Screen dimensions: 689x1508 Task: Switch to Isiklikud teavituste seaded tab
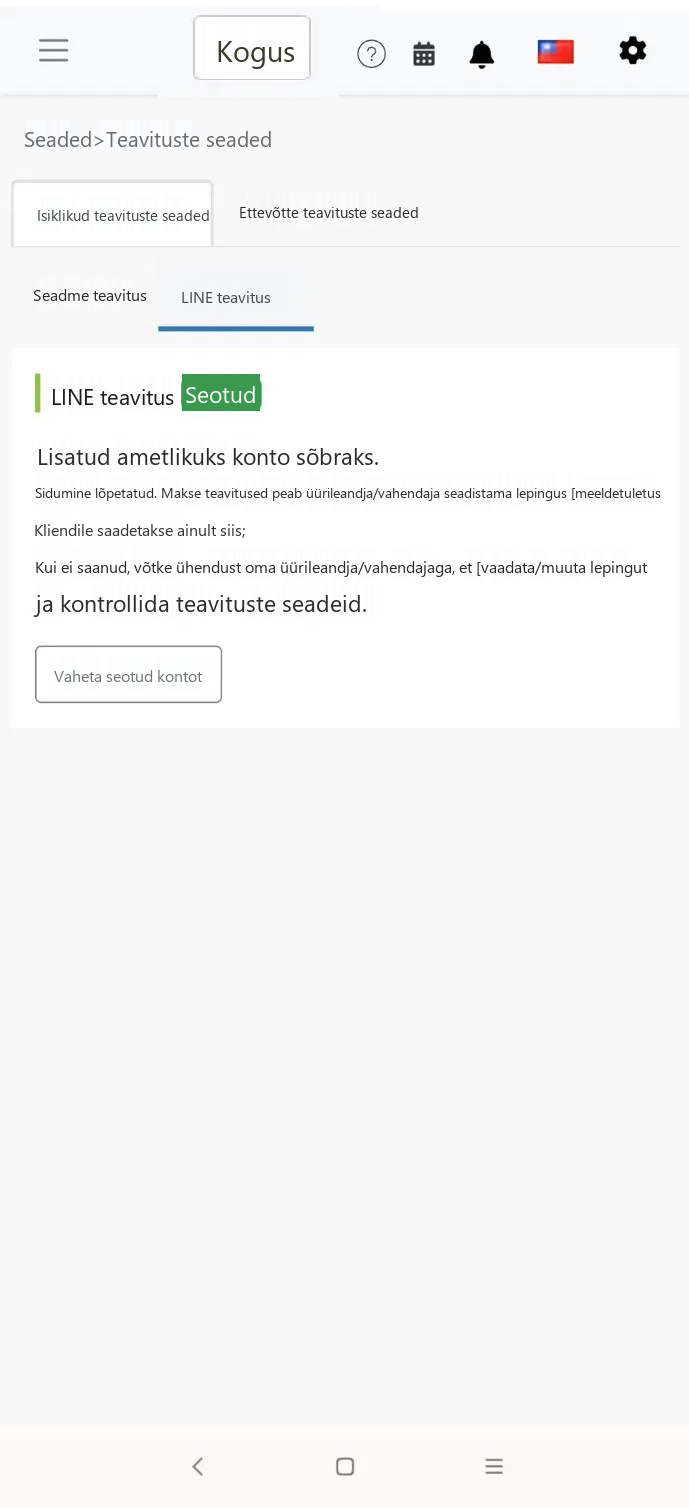pos(113,214)
